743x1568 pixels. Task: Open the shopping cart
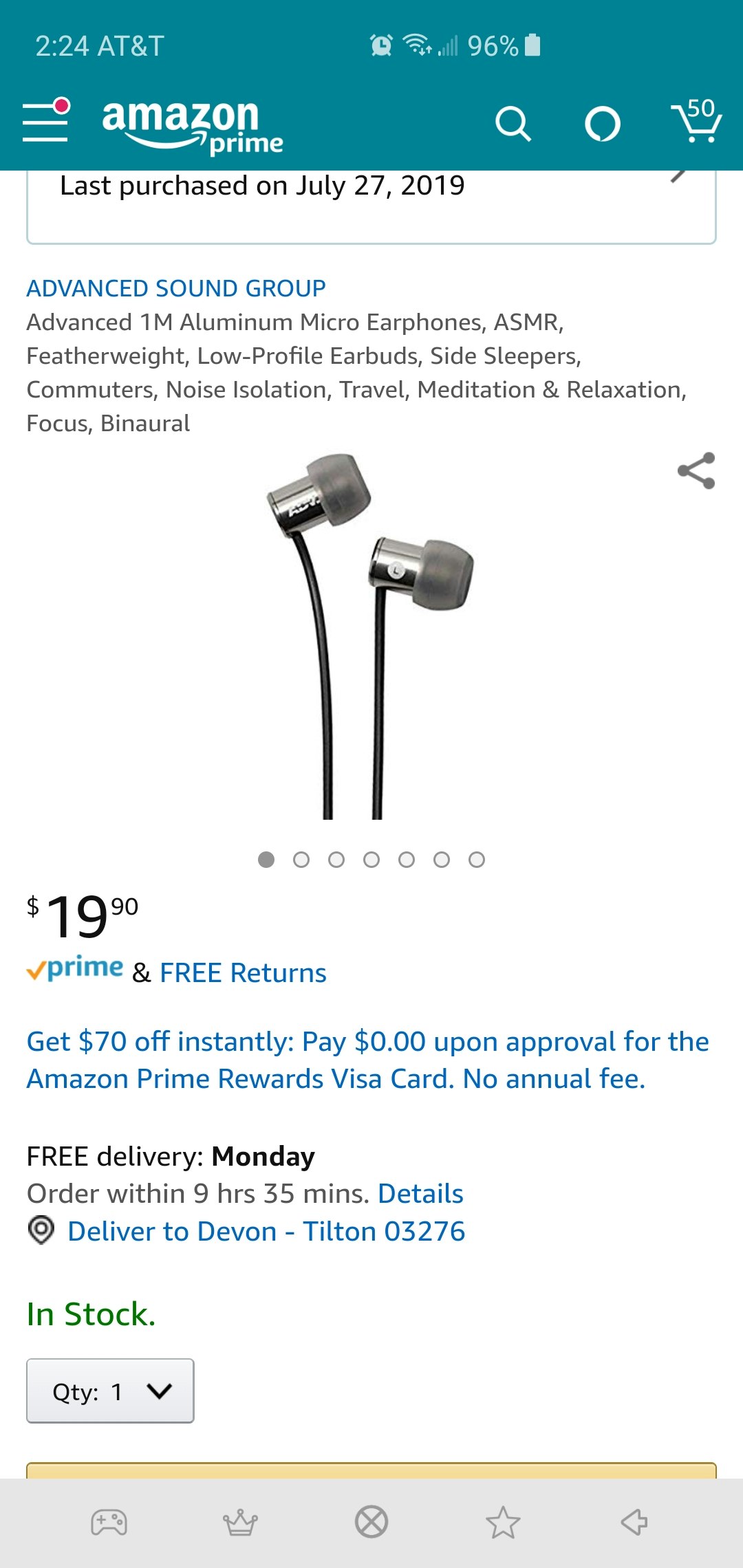(696, 121)
